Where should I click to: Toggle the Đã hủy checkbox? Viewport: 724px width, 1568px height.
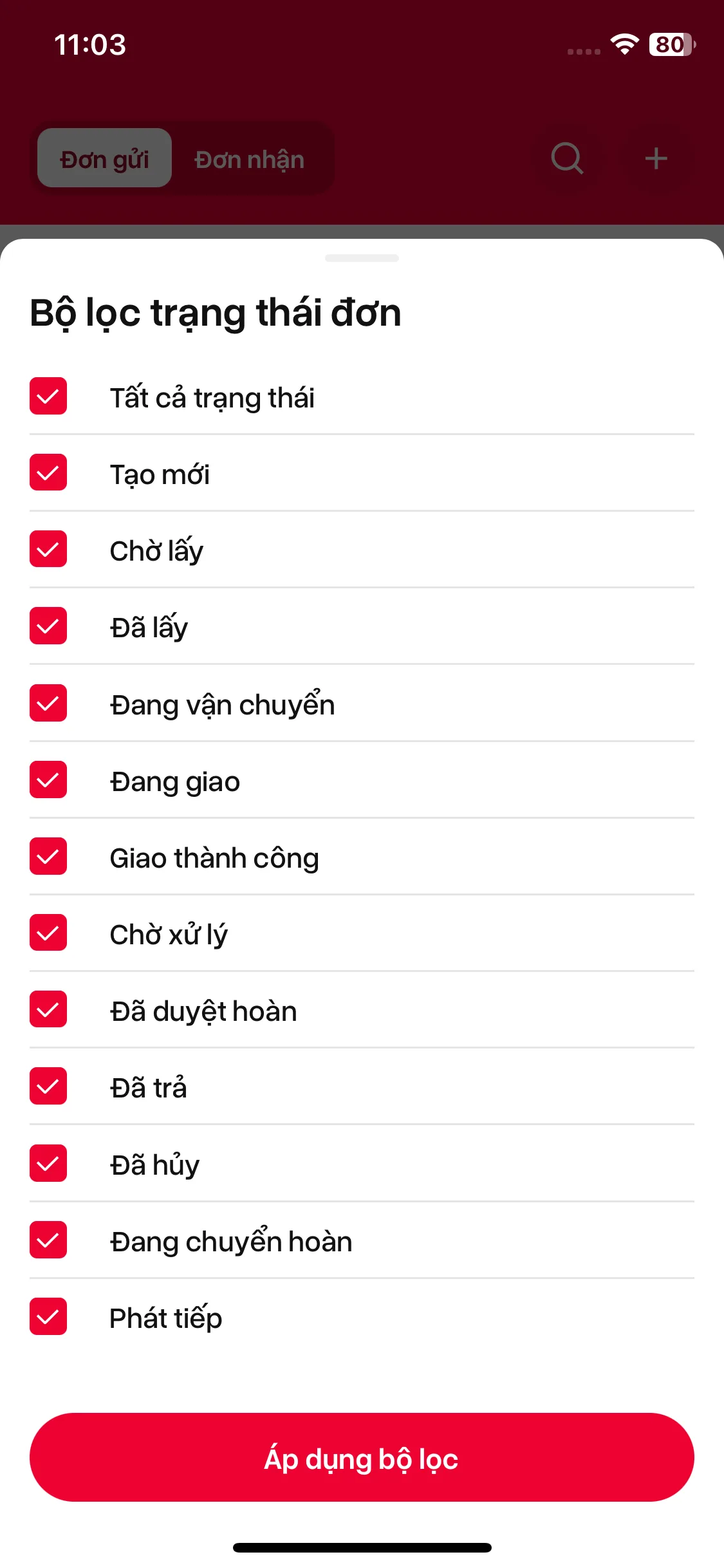(48, 1163)
